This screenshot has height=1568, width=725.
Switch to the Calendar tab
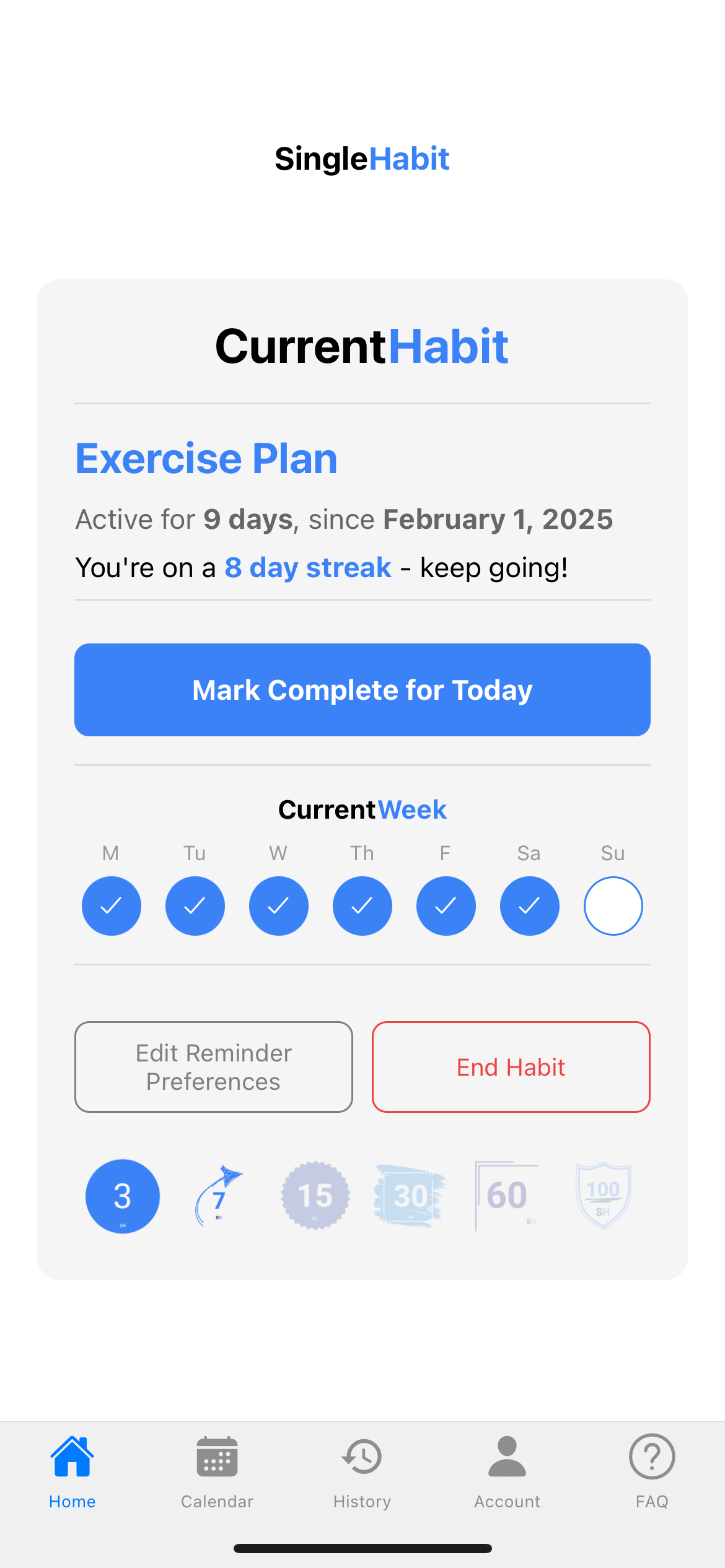pos(217,1471)
